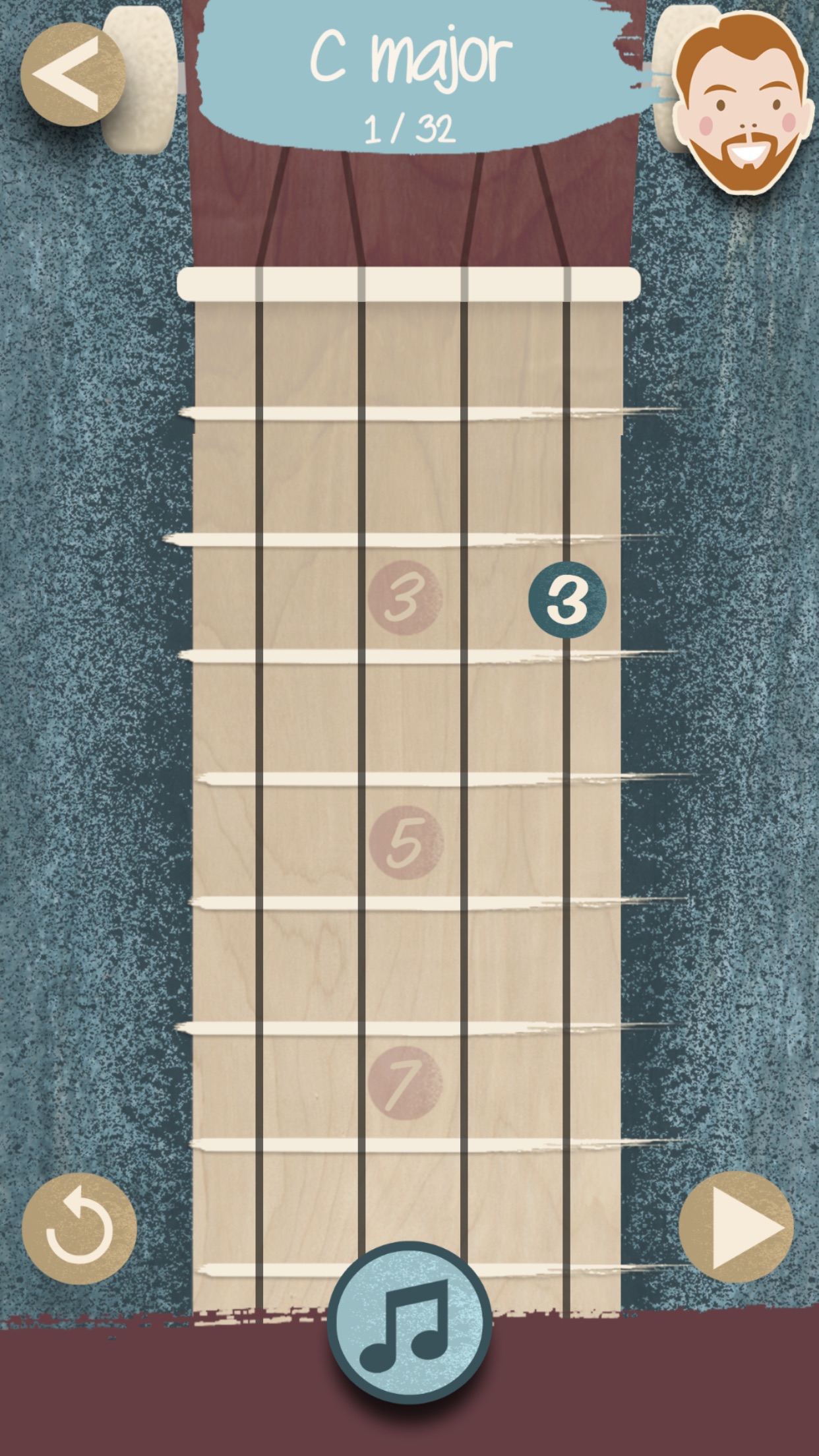
Task: Play the C major exercise
Action: 737,1228
